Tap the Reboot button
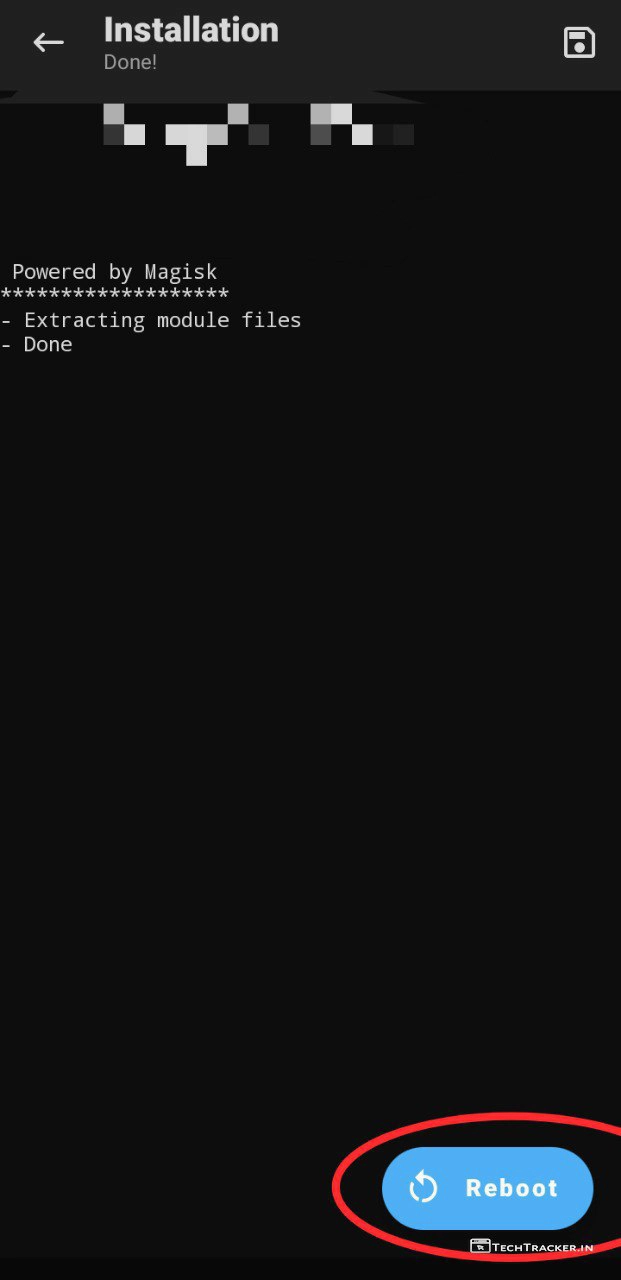Screen dimensions: 621x1280 coord(487,1188)
